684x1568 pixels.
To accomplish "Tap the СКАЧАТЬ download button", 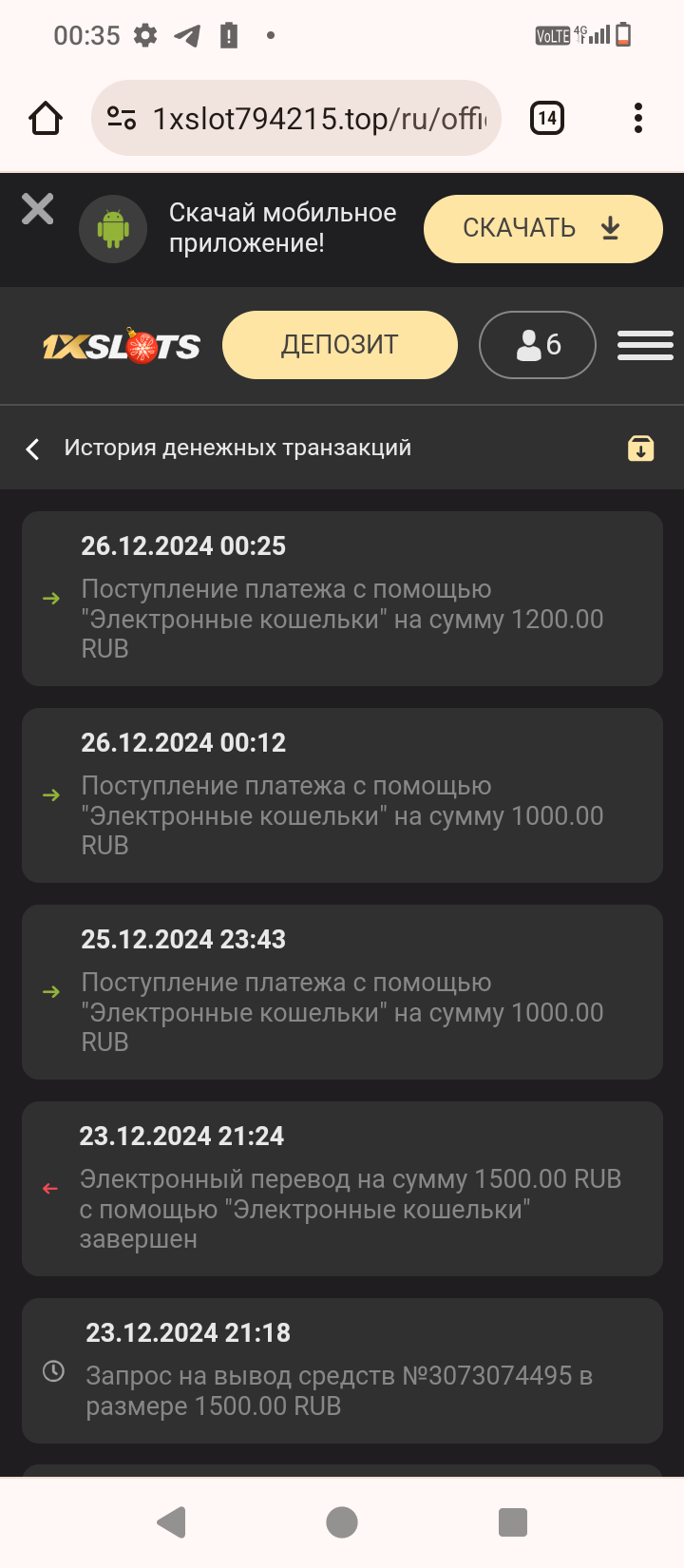I will pyautogui.click(x=542, y=229).
